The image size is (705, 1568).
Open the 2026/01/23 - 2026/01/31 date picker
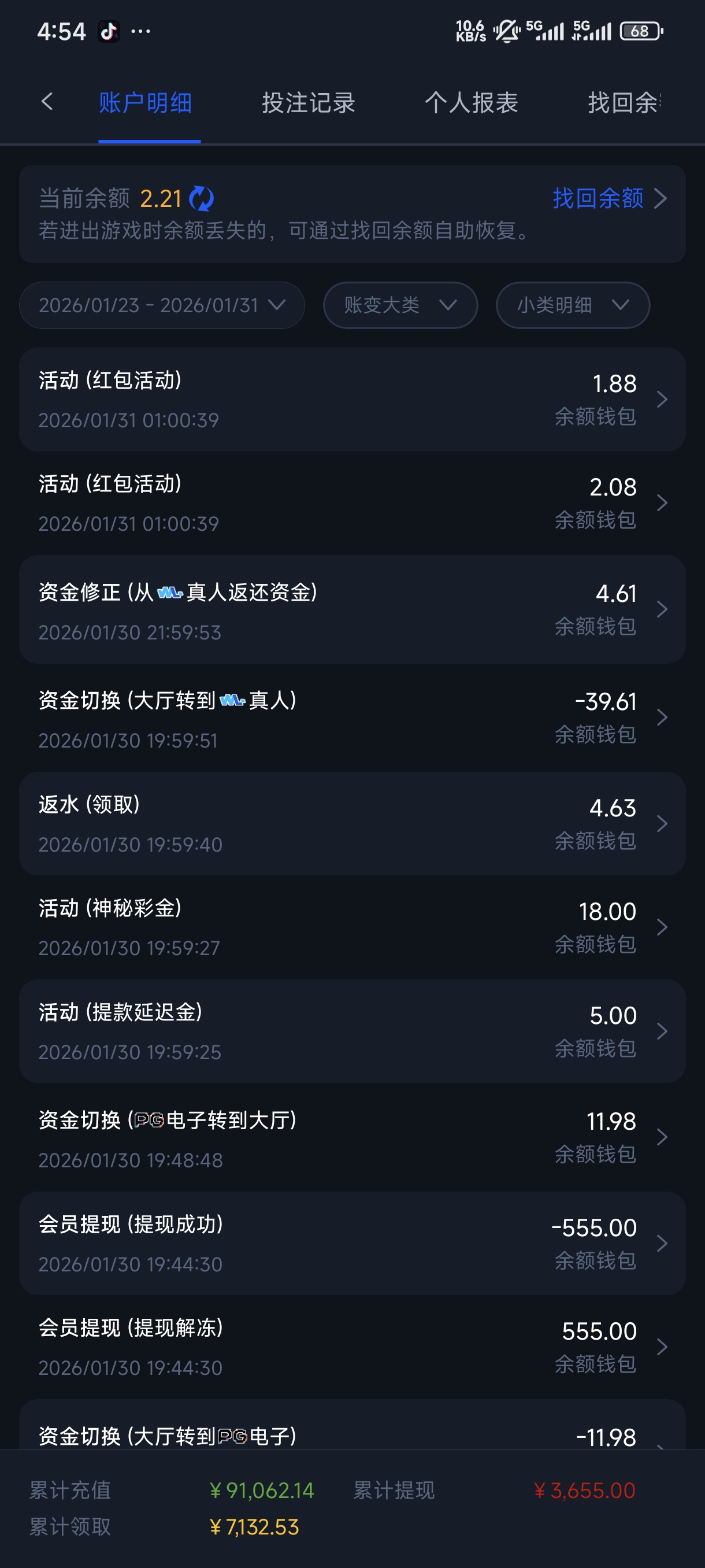161,306
